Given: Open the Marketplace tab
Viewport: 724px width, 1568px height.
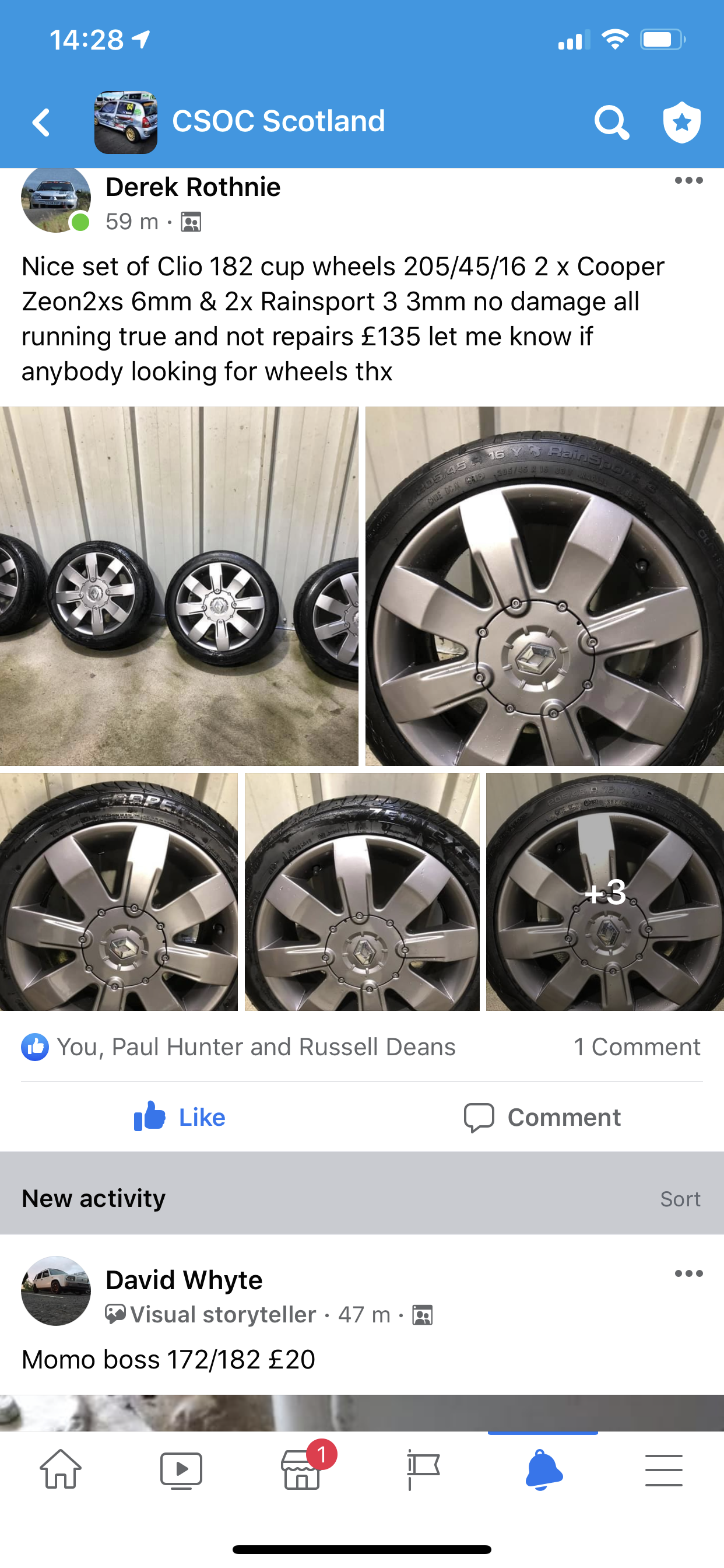Looking at the screenshot, I should 302,1469.
